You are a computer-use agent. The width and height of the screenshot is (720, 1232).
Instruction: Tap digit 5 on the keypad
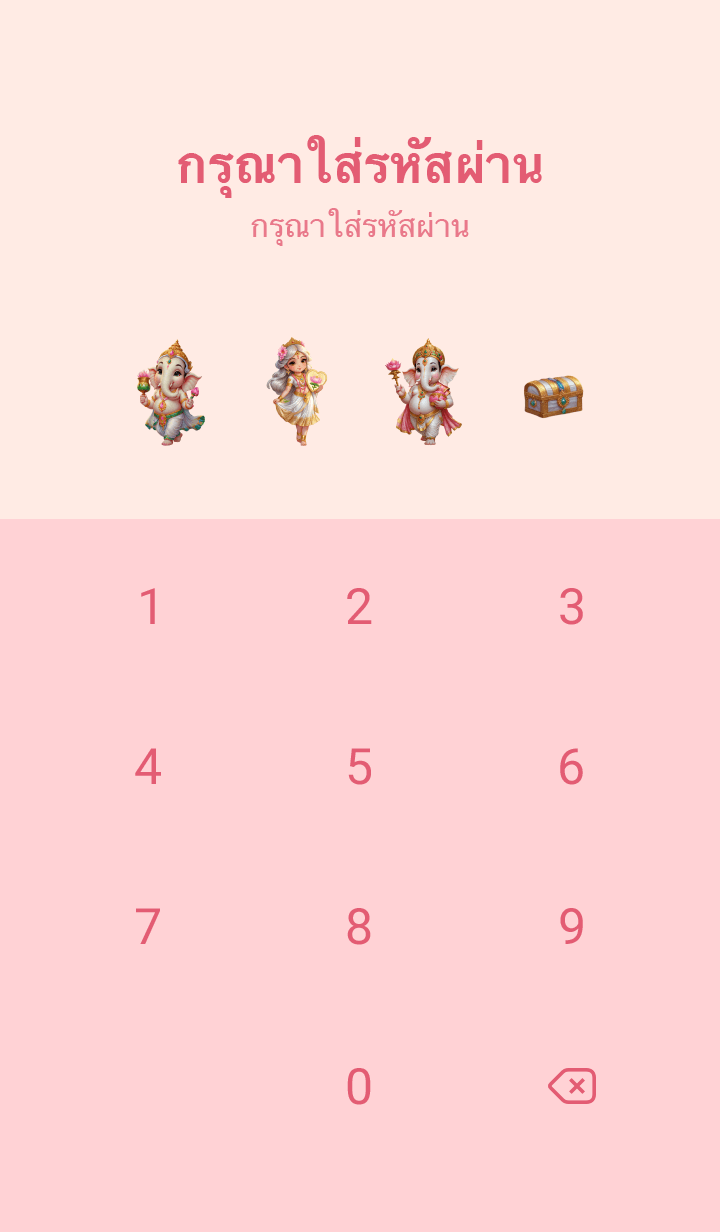(359, 767)
